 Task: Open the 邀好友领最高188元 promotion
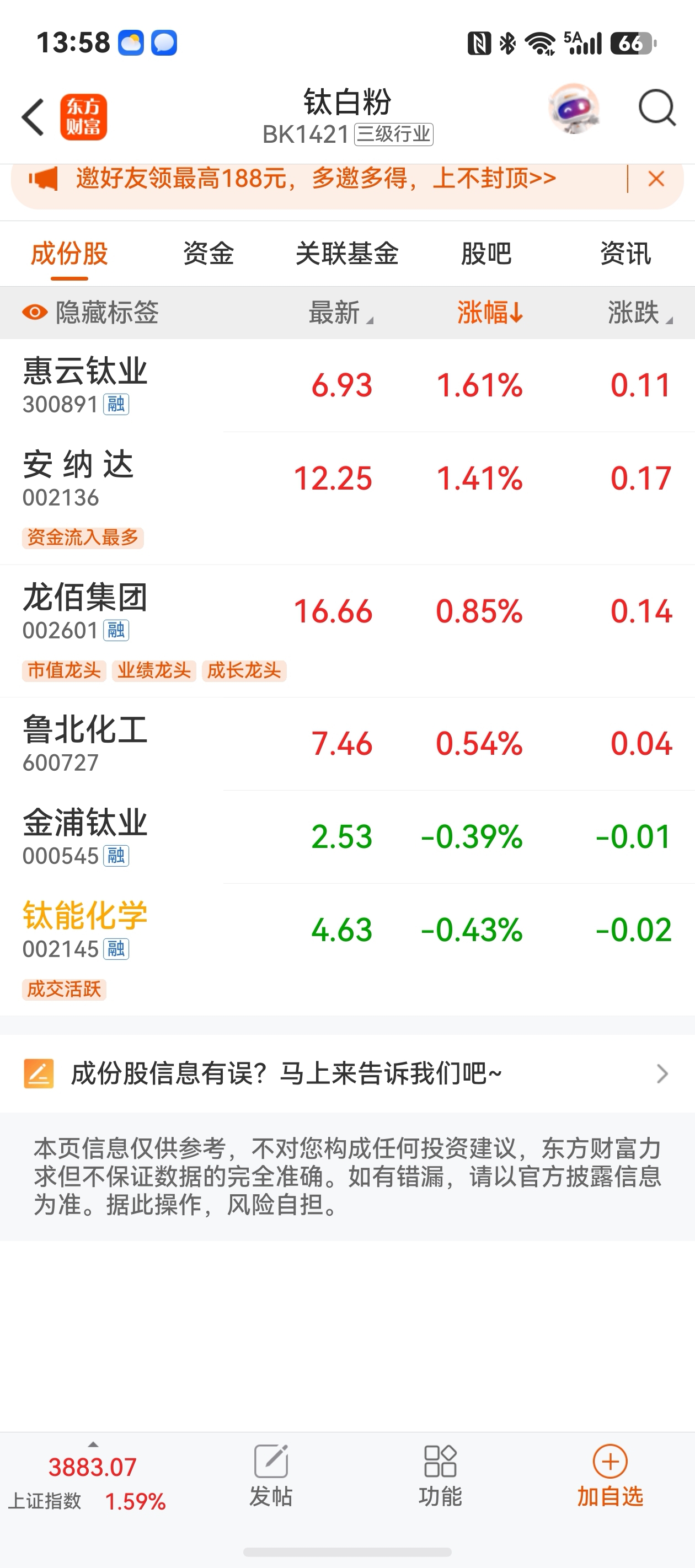pyautogui.click(x=316, y=179)
